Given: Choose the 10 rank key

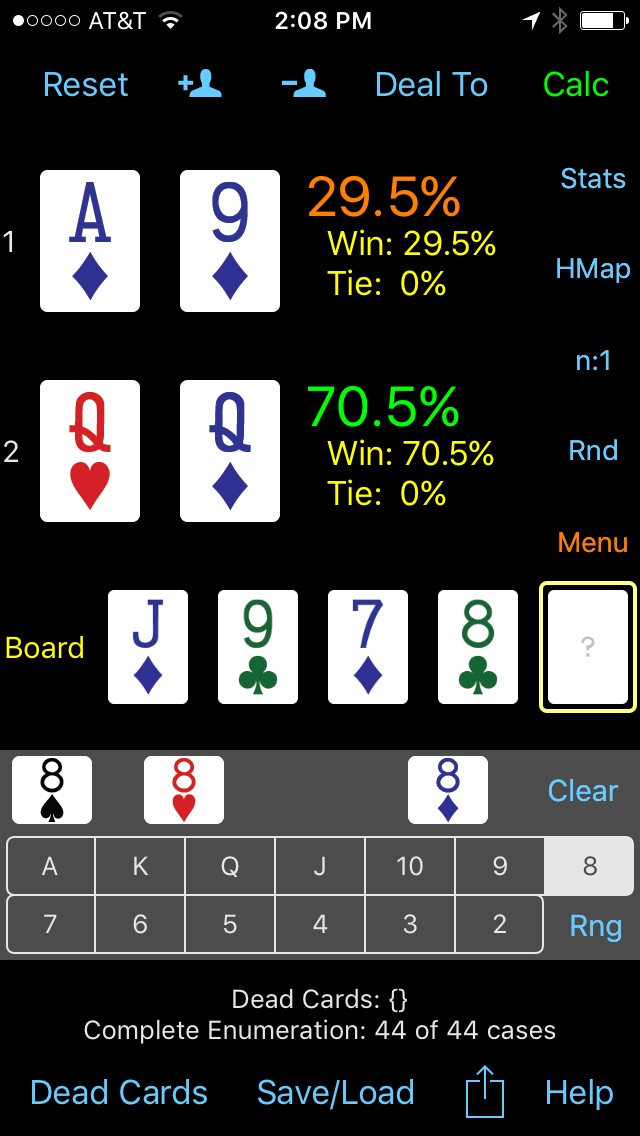Looking at the screenshot, I should (x=410, y=866).
